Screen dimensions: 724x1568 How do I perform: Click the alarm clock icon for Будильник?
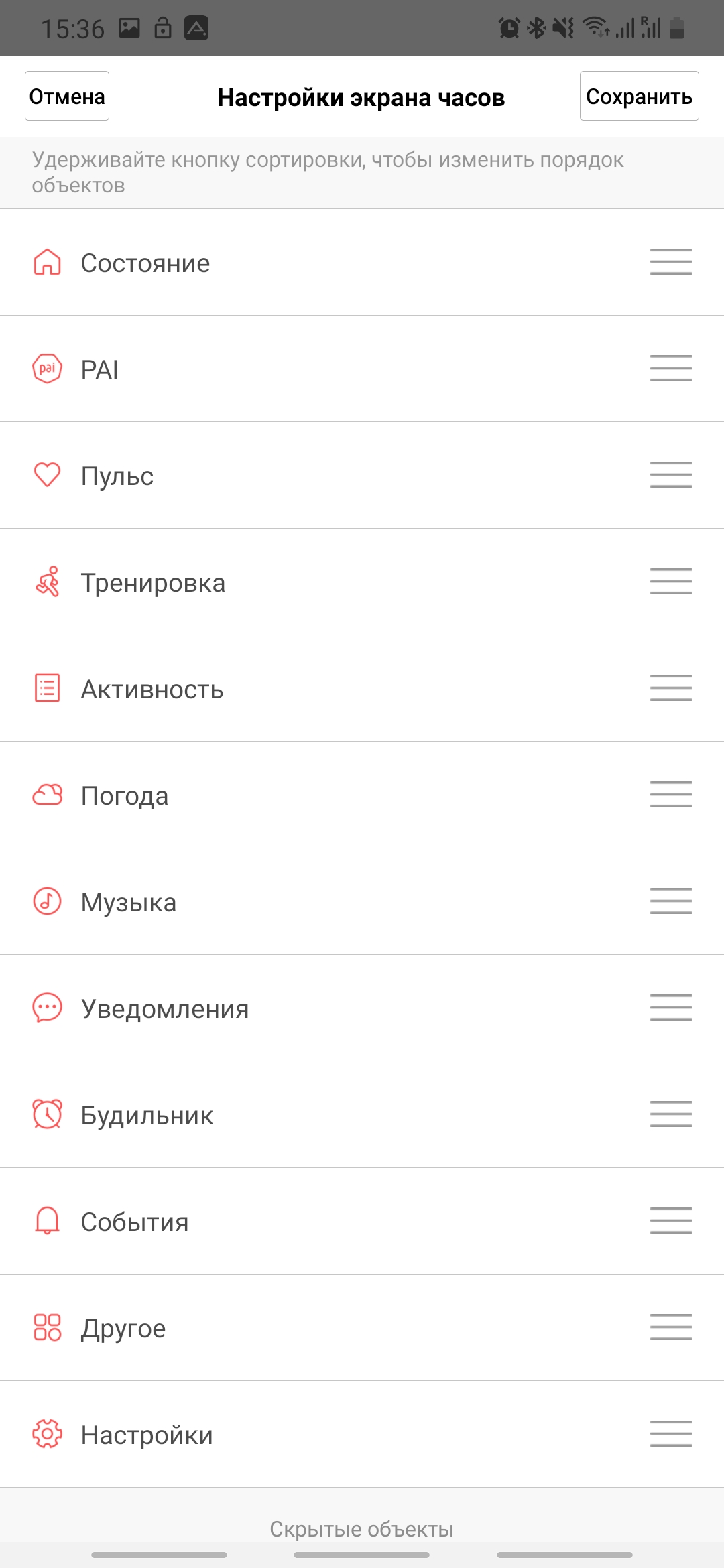[x=46, y=1114]
